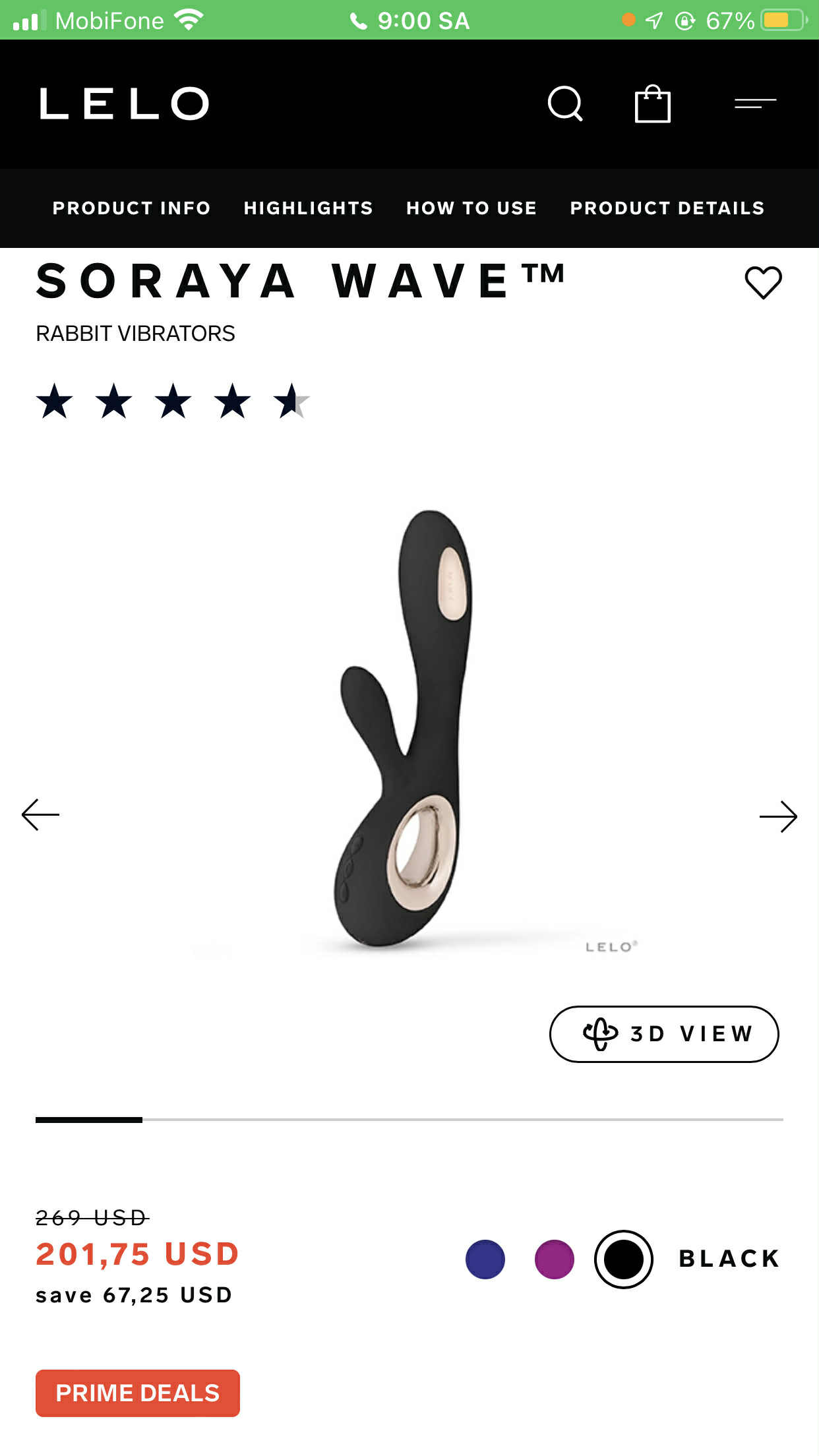Open the hamburger menu

click(756, 103)
